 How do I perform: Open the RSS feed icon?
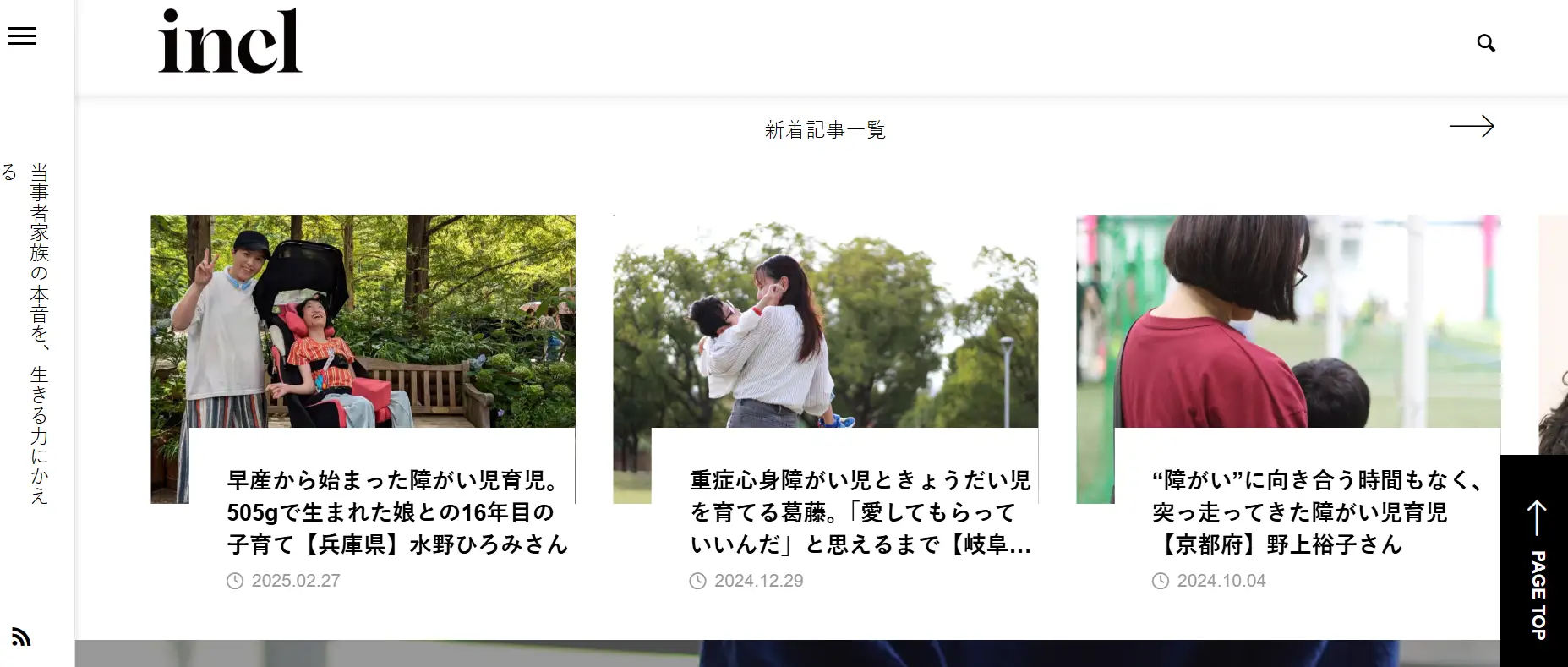click(21, 637)
